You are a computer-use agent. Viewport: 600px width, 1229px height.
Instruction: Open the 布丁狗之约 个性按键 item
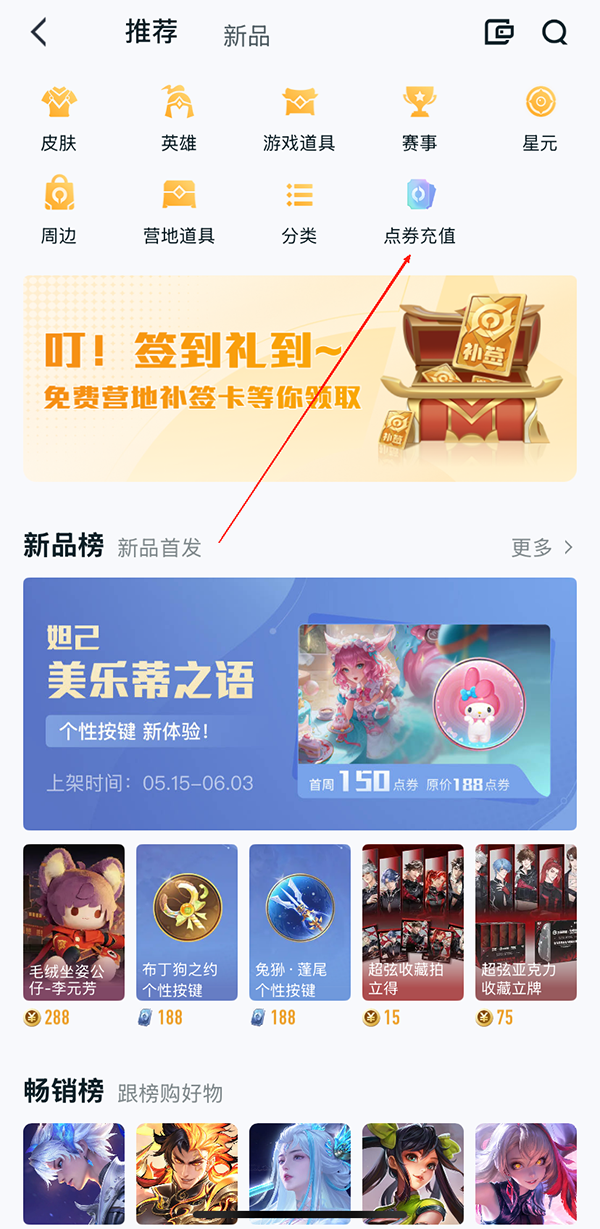(x=187, y=922)
